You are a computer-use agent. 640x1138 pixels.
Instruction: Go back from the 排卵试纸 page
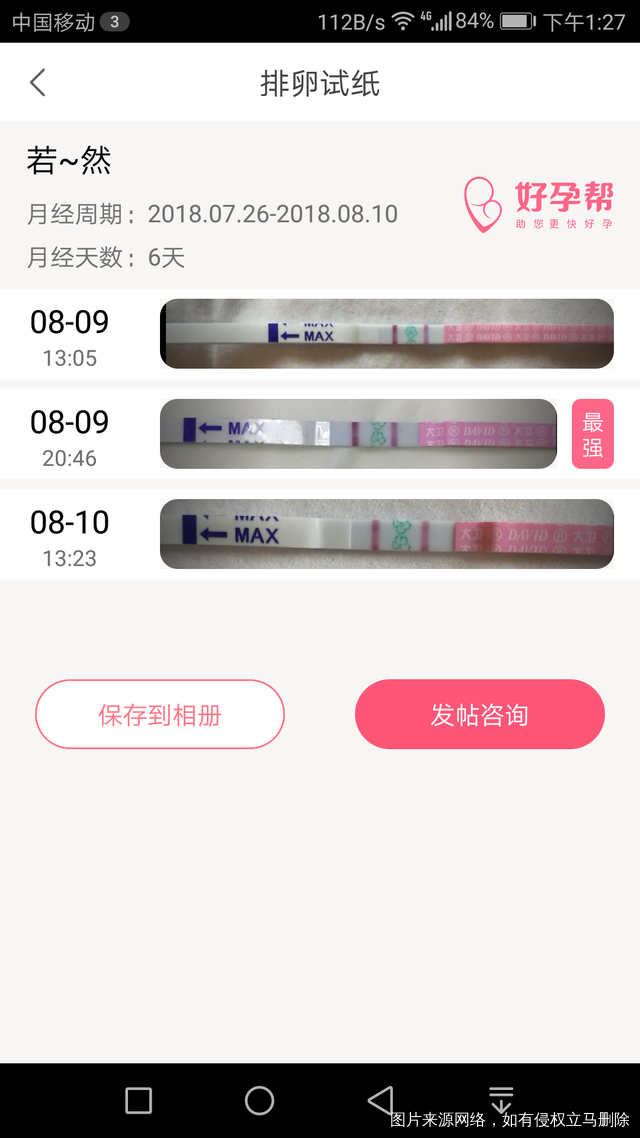tap(38, 82)
